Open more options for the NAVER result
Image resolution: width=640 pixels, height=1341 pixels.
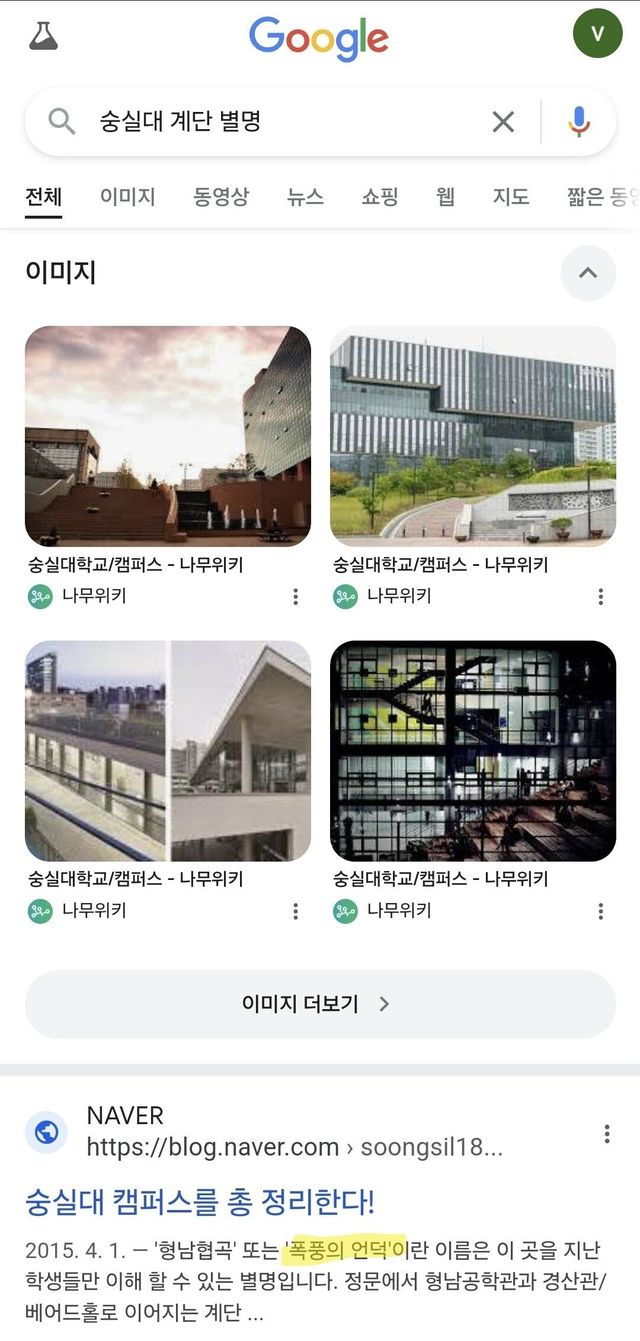click(607, 1133)
